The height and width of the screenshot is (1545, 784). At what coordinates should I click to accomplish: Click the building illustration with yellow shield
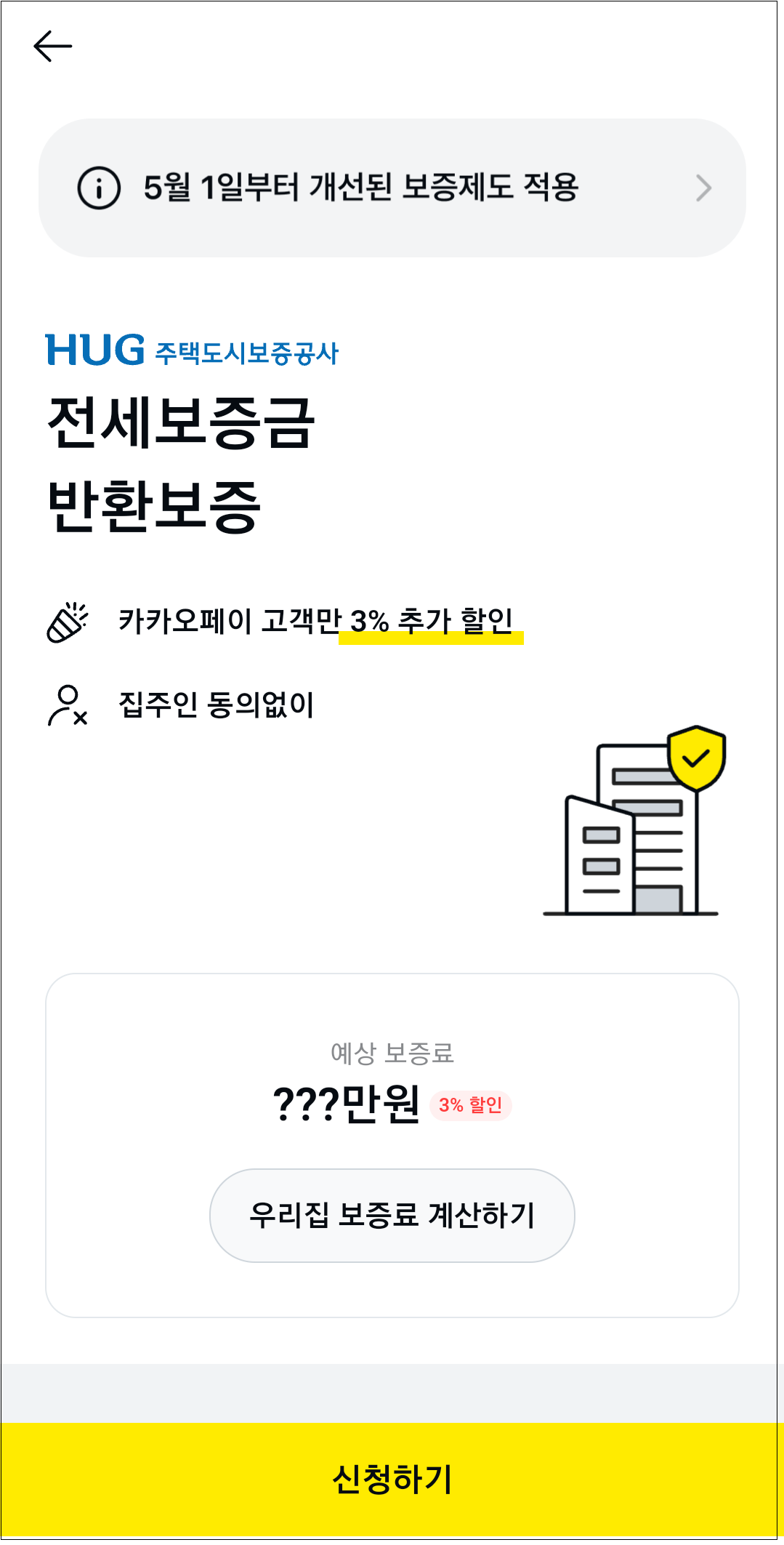coord(632,829)
